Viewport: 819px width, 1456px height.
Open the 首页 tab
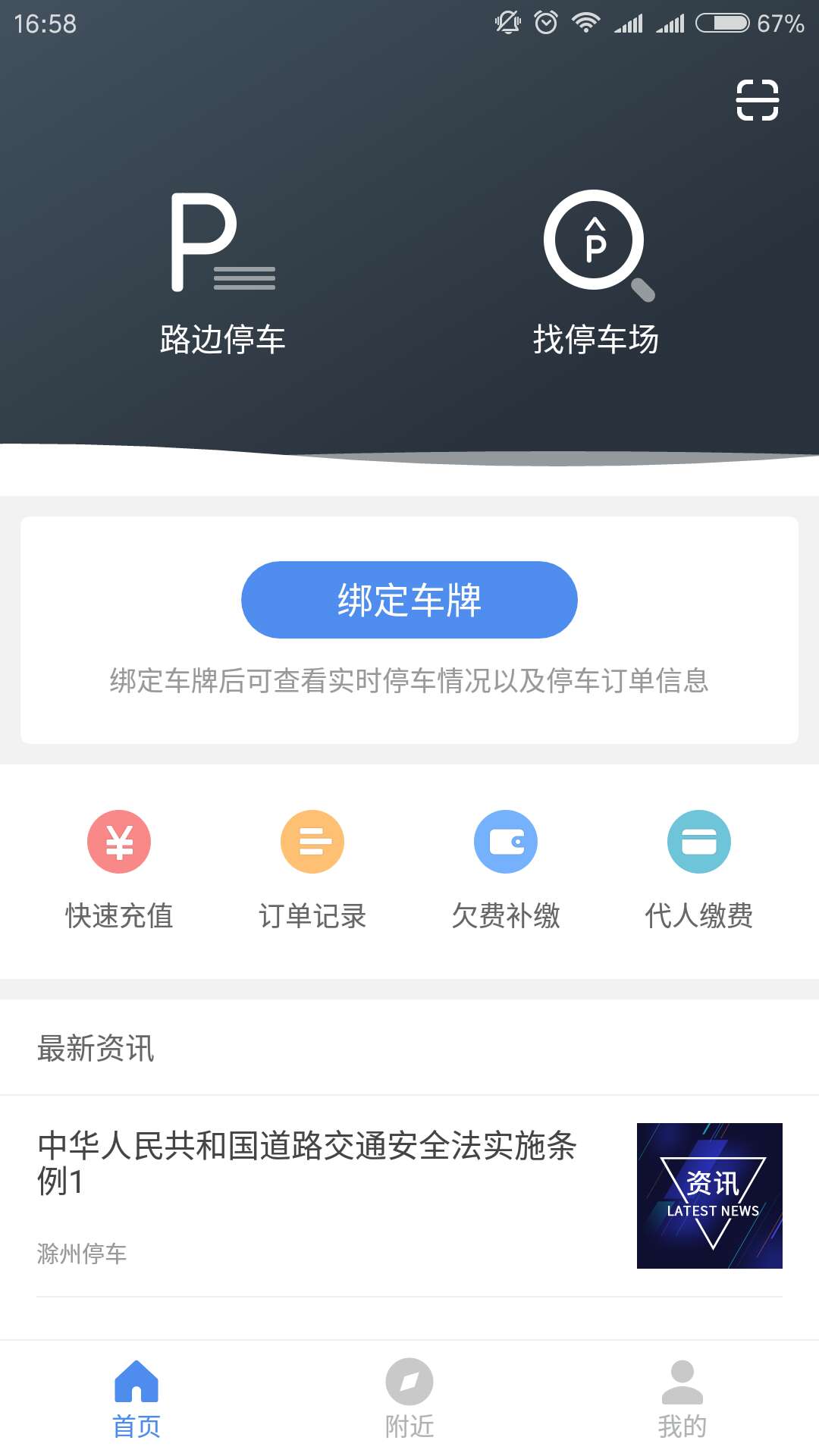point(136,1401)
